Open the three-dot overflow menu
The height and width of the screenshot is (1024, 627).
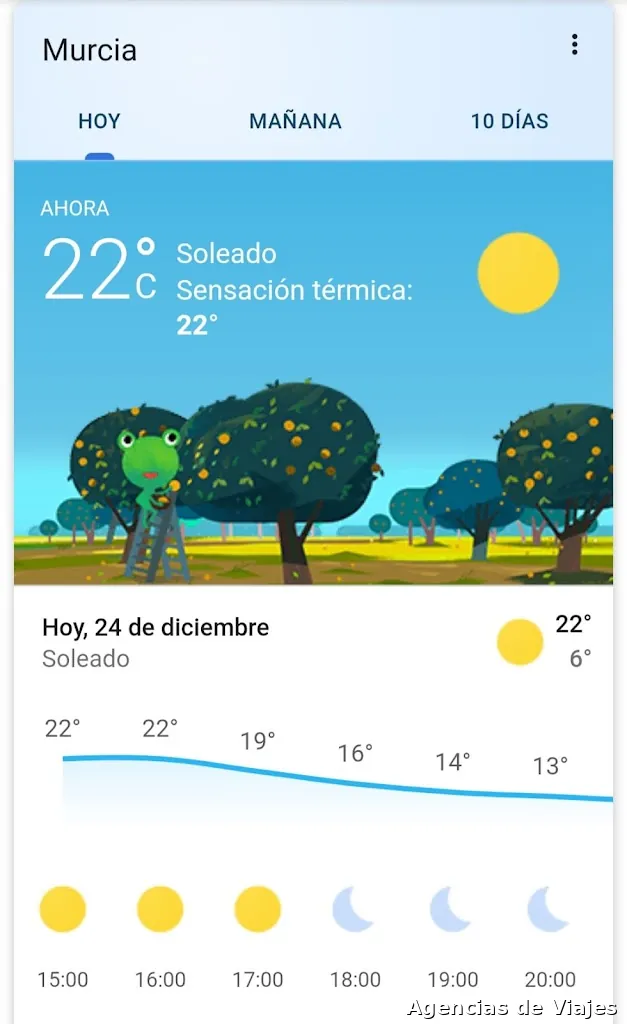(x=574, y=45)
